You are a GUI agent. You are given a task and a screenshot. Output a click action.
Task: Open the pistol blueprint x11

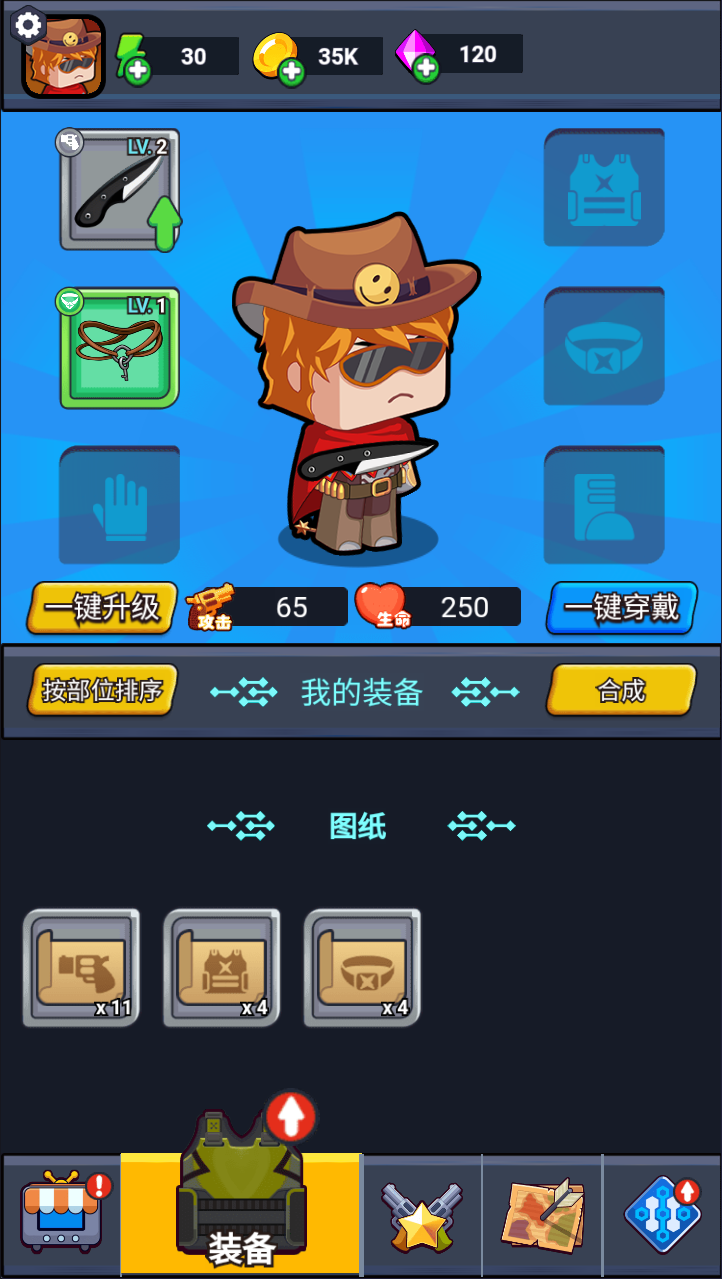81,967
